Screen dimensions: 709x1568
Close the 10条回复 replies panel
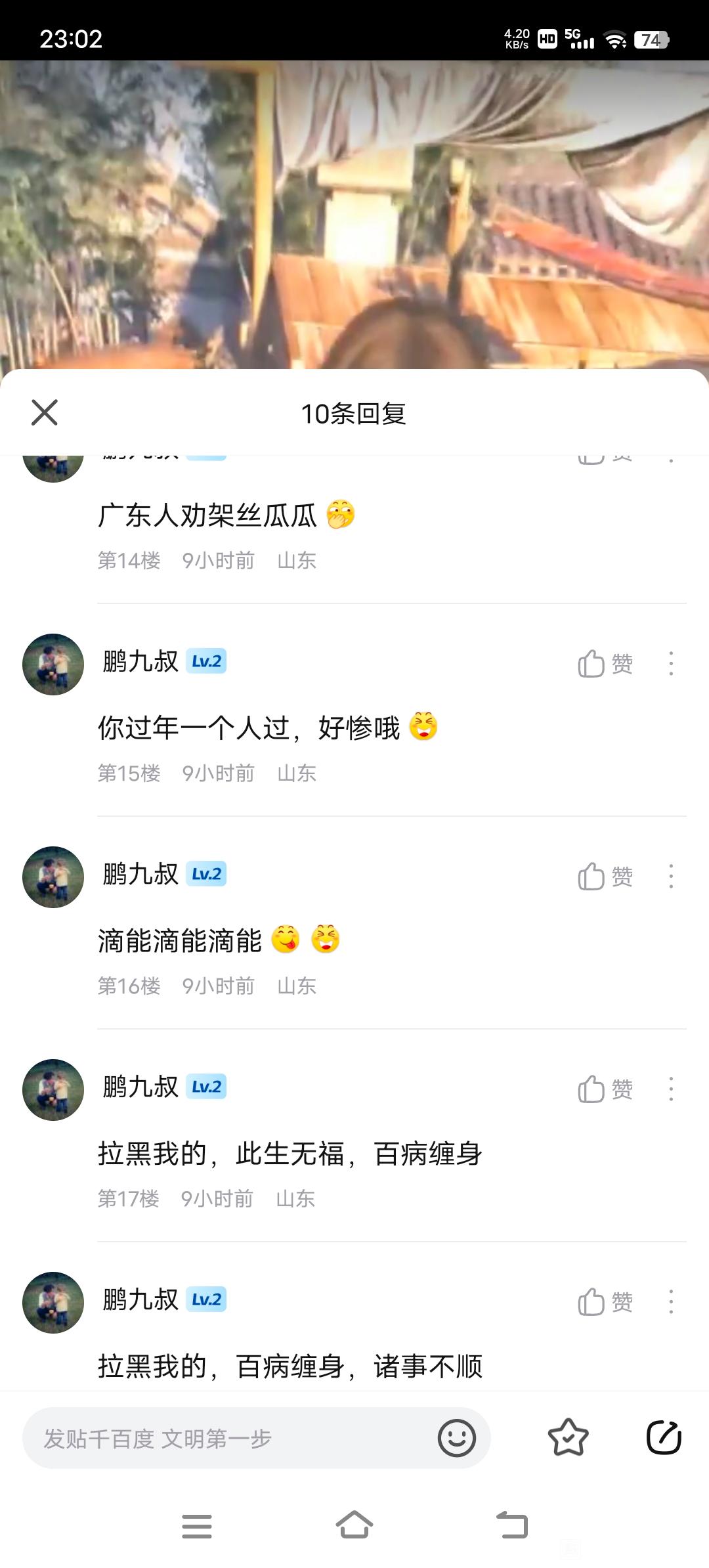pos(45,412)
